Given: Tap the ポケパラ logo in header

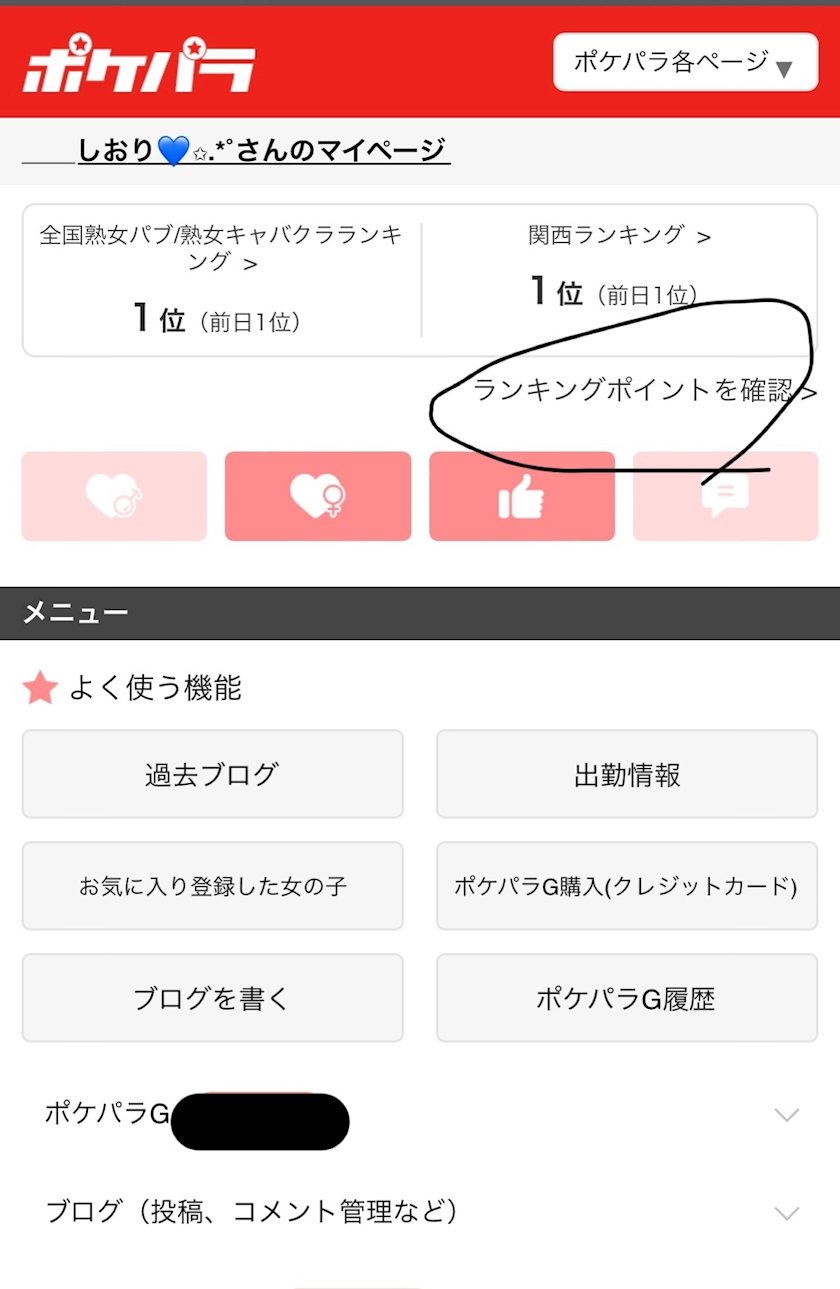Looking at the screenshot, I should pyautogui.click(x=139, y=64).
